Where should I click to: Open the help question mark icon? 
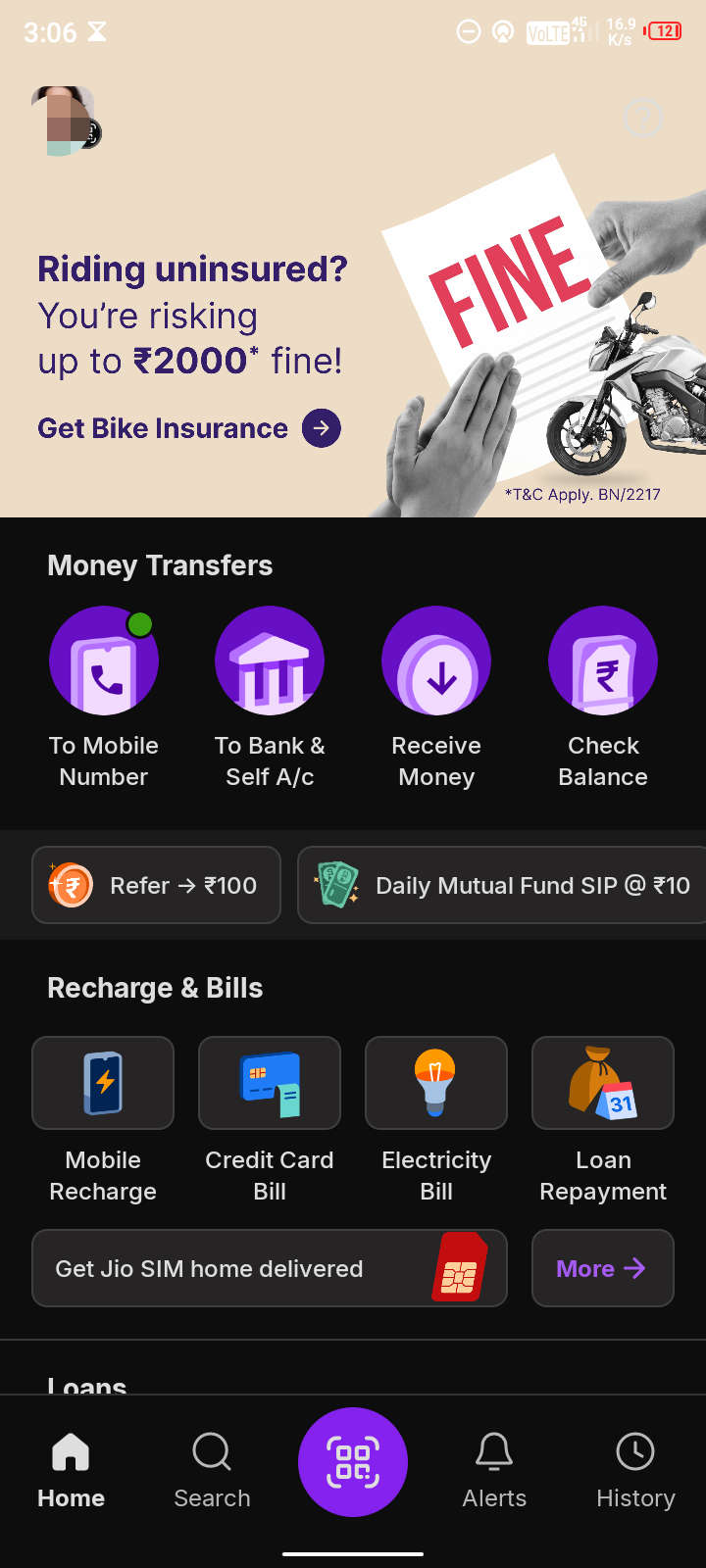[643, 119]
